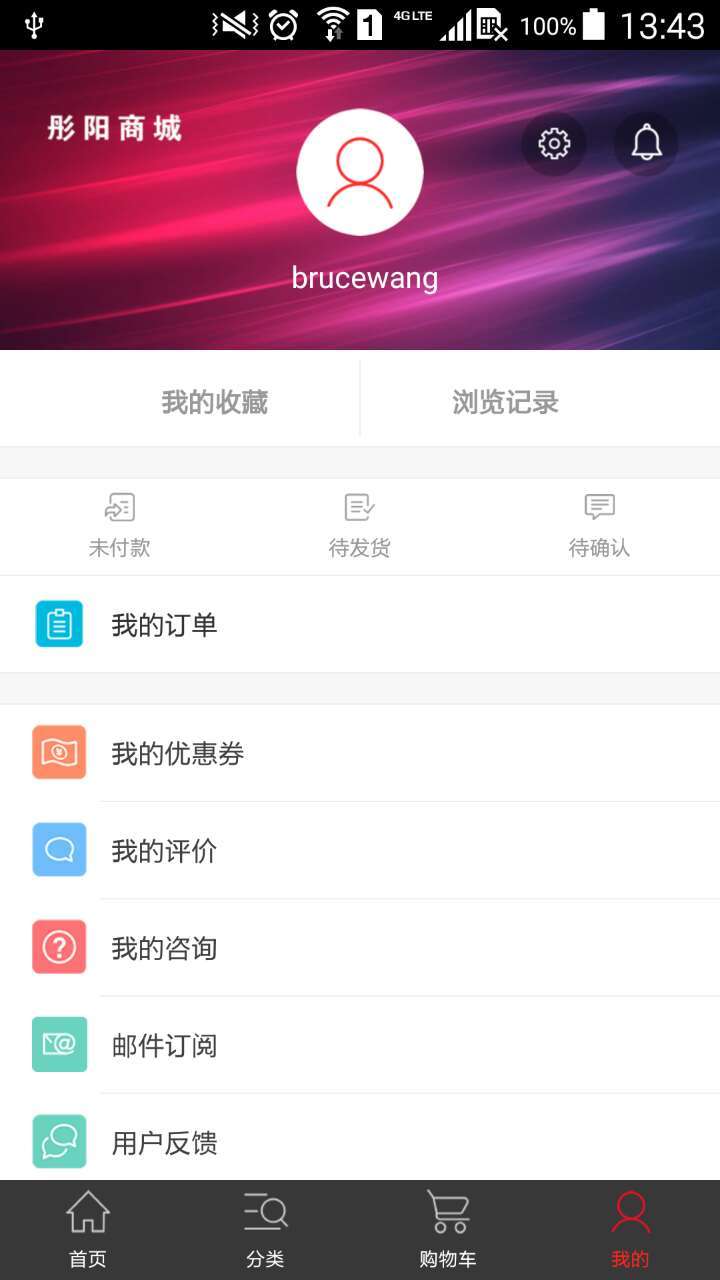The image size is (720, 1280).
Task: View 浏览记录 browsing history
Action: pyautogui.click(x=505, y=403)
